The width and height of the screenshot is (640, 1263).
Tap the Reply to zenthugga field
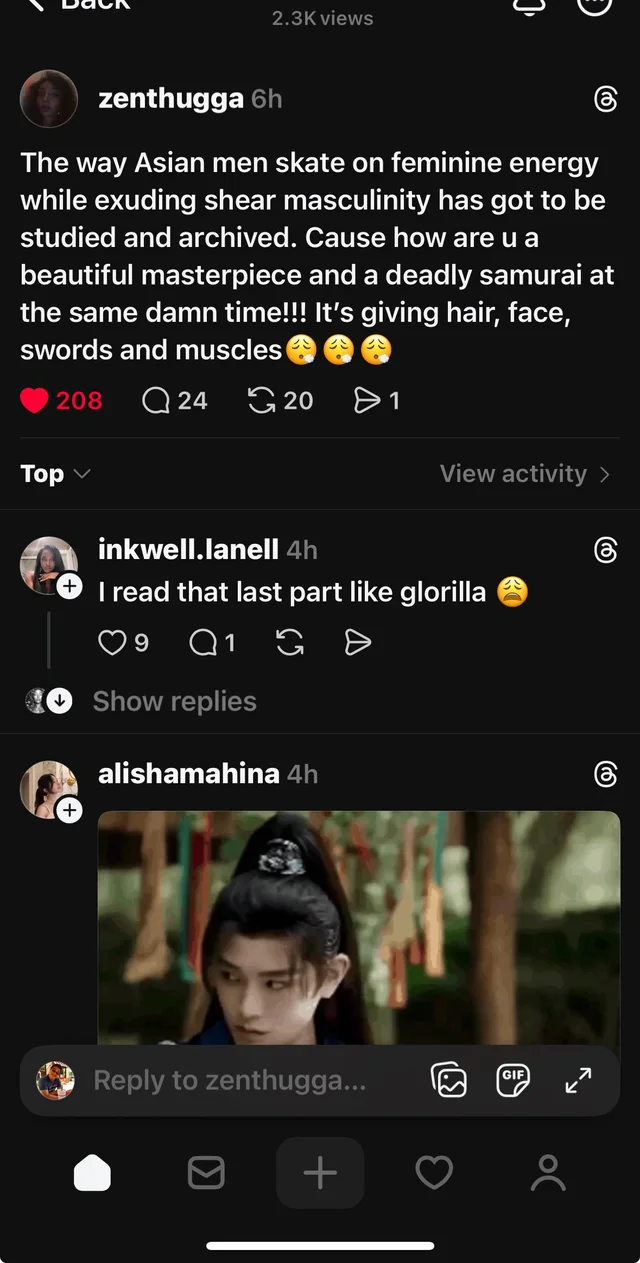click(x=230, y=1080)
